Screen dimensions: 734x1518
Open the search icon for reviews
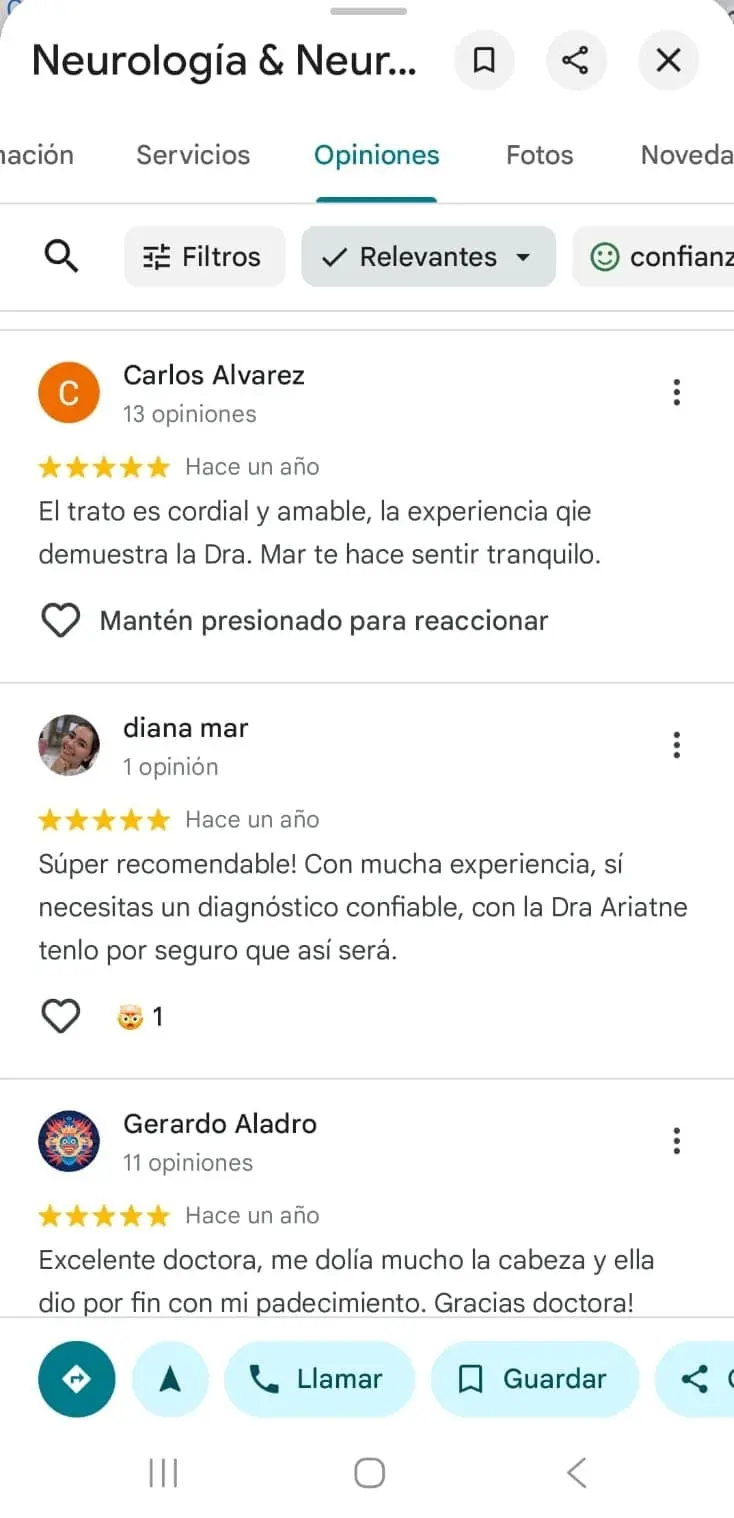point(61,256)
